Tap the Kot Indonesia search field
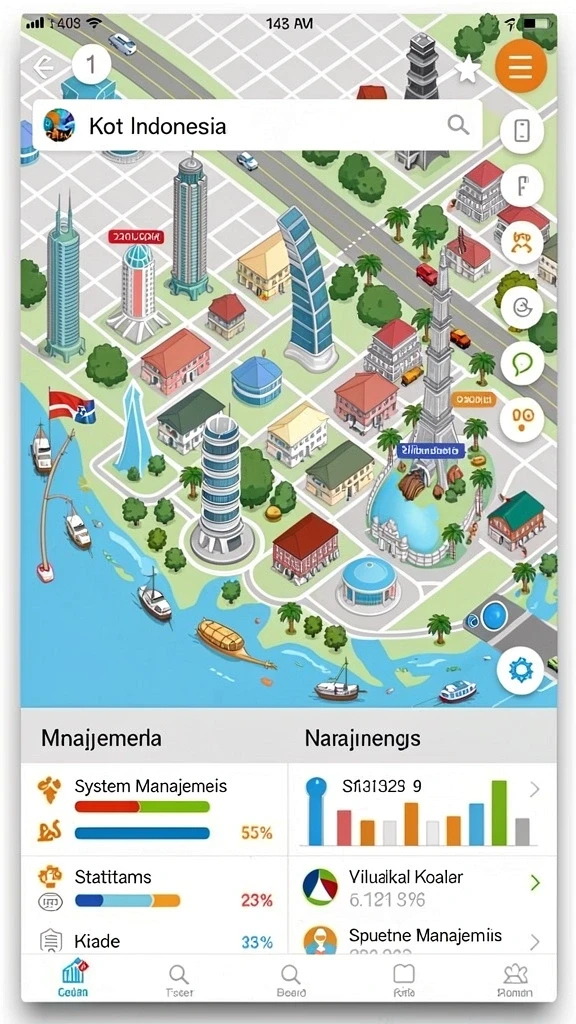Screen dimensions: 576x1024 pyautogui.click(x=257, y=125)
